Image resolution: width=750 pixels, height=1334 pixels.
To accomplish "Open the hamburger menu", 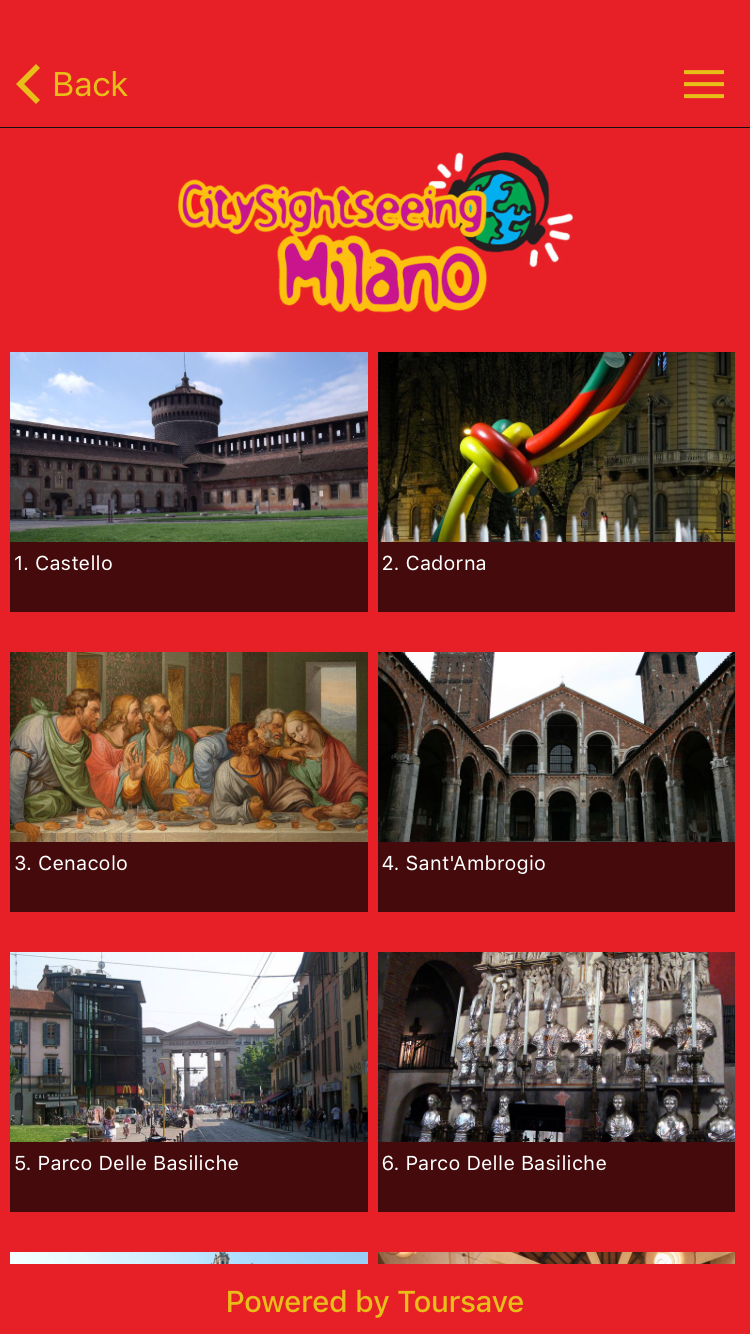I will point(703,84).
